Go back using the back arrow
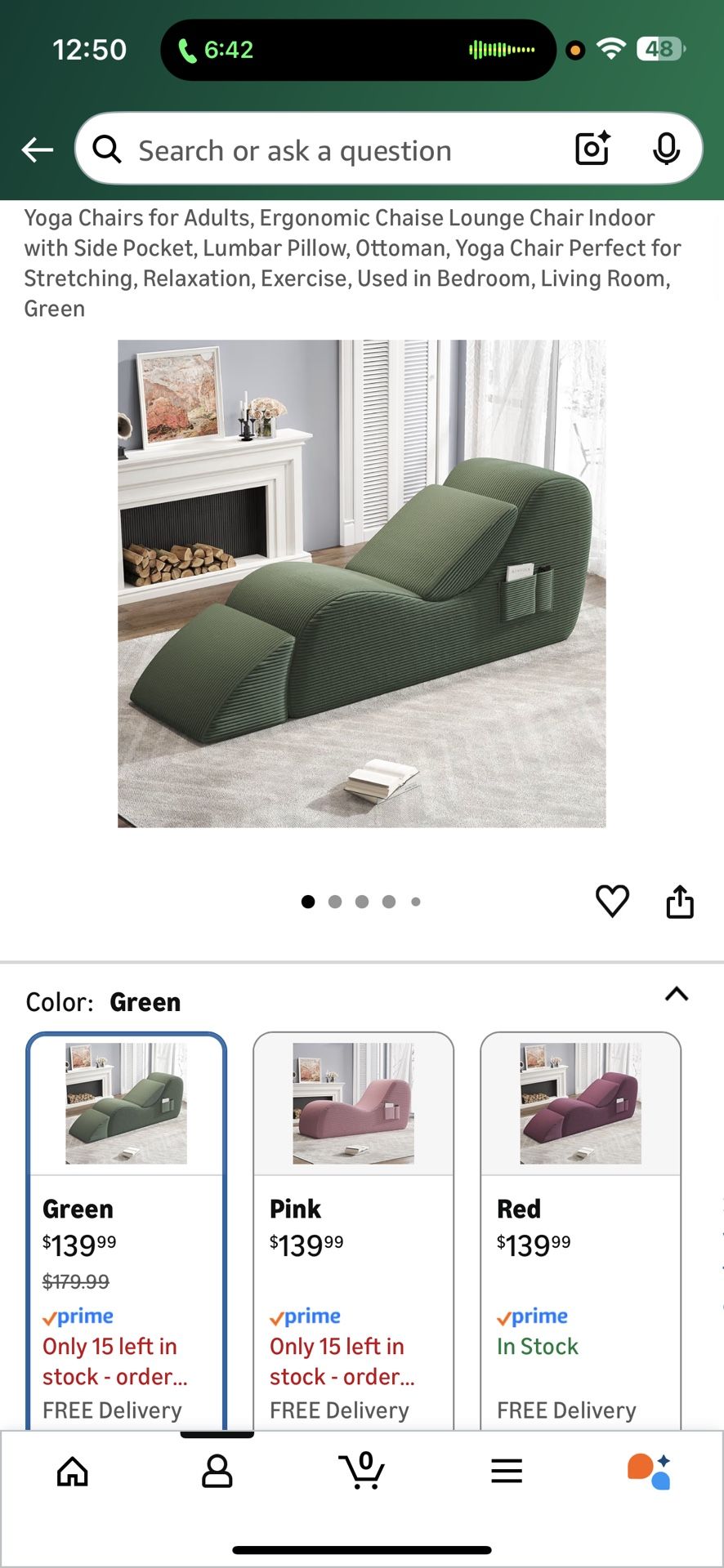 click(36, 149)
